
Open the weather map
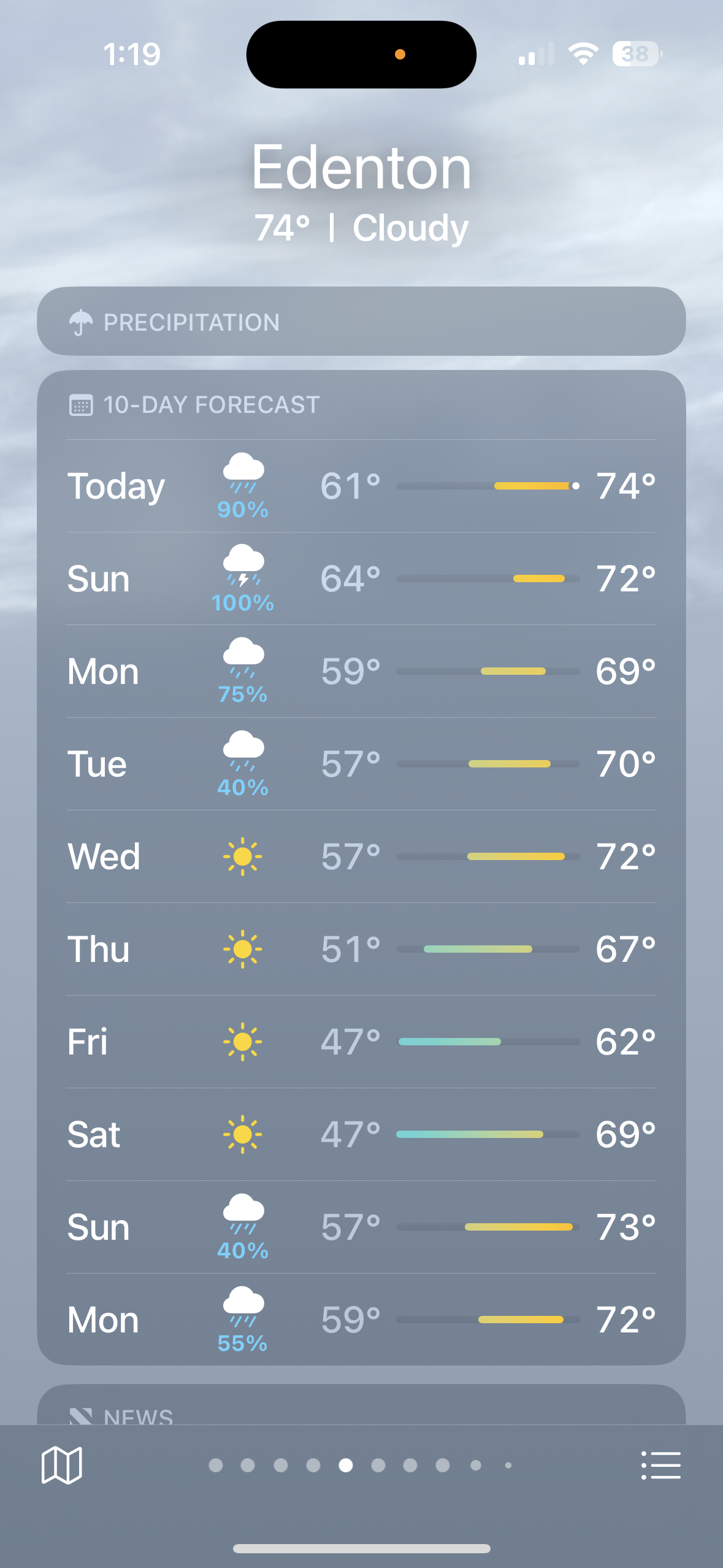[61, 1466]
